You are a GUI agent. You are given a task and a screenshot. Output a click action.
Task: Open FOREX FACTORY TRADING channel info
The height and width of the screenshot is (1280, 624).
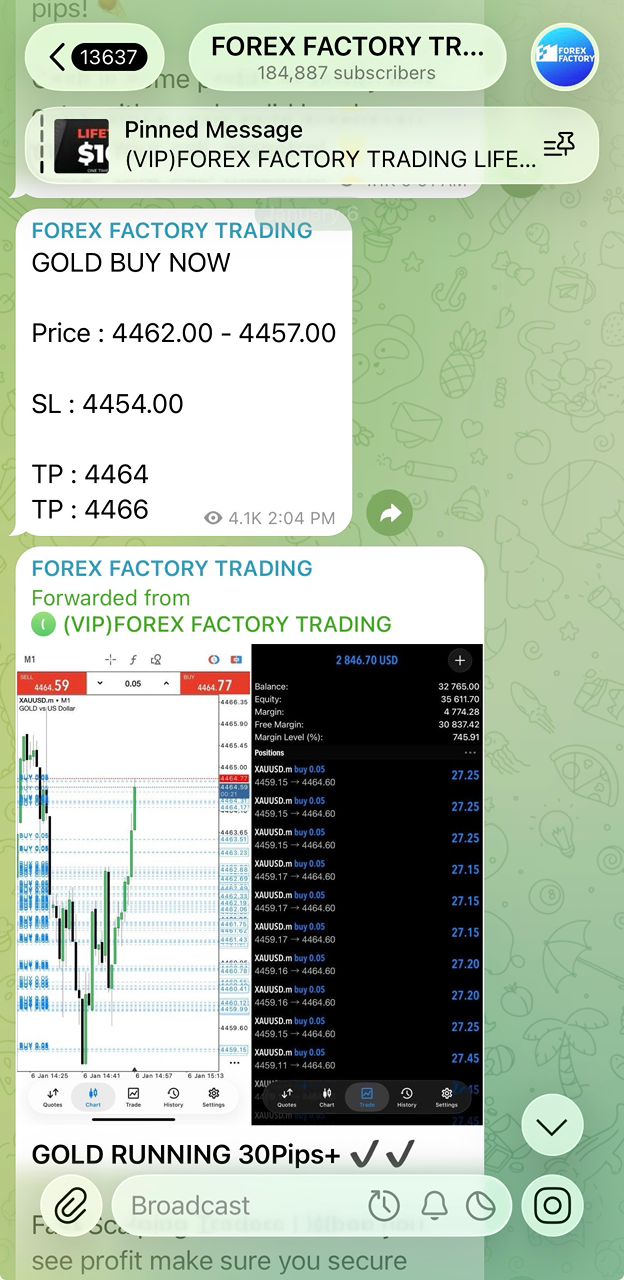(346, 57)
